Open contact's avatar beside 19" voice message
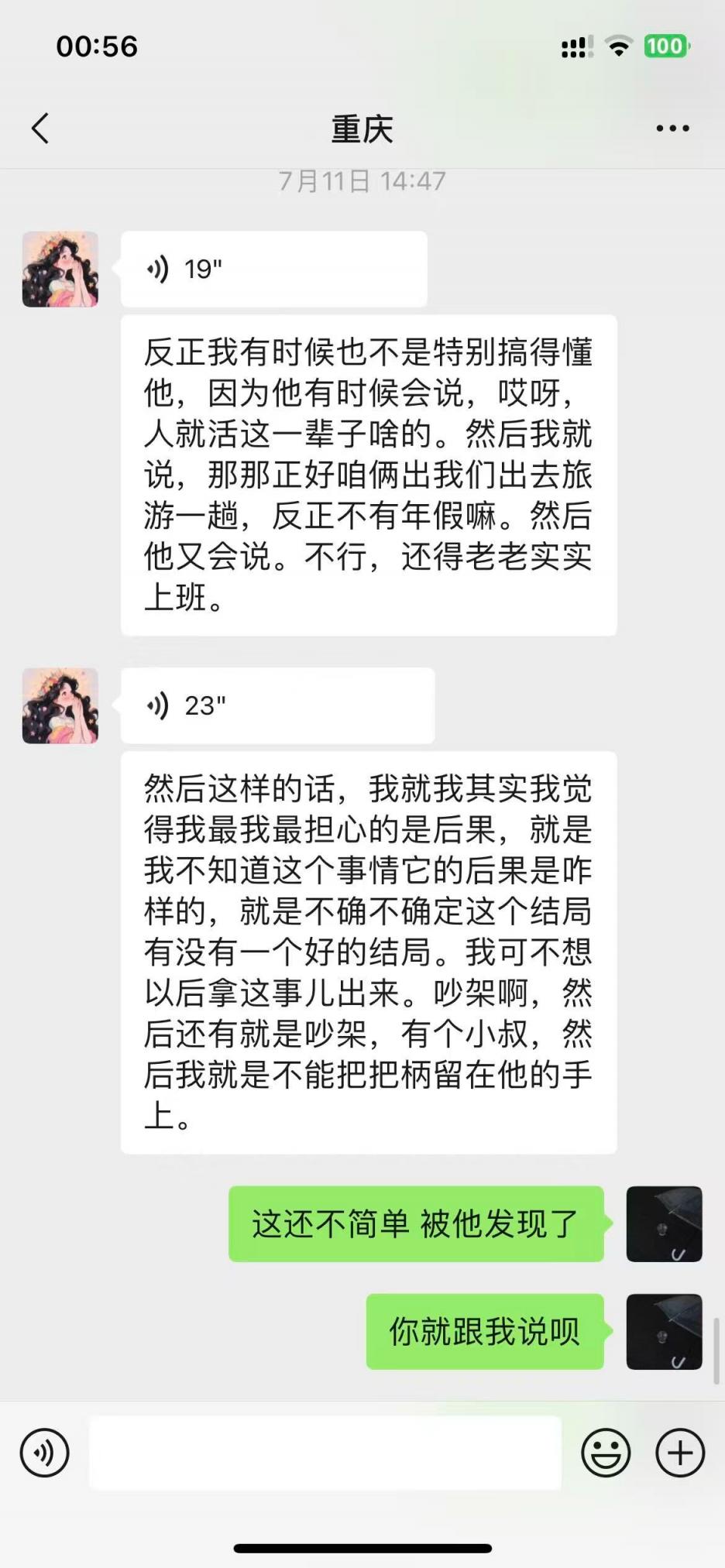The height and width of the screenshot is (1568, 725). [x=60, y=269]
